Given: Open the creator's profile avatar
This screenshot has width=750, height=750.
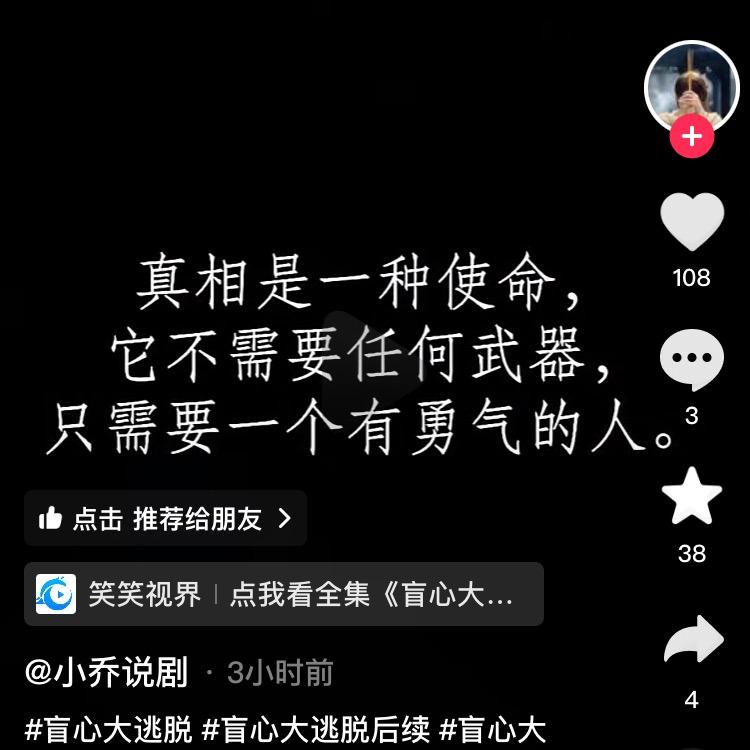Looking at the screenshot, I should click(x=691, y=88).
